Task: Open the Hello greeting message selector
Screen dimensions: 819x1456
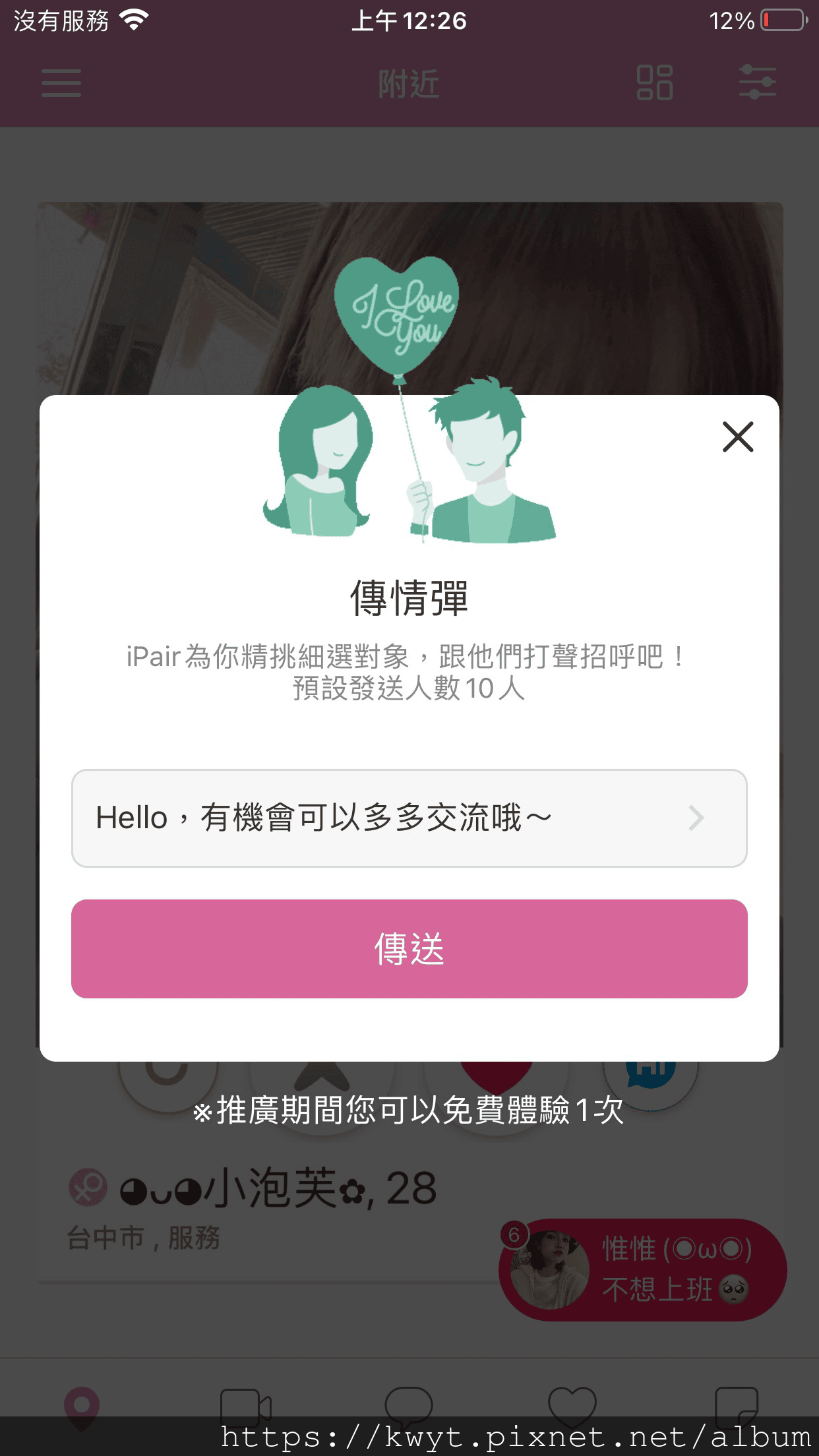Action: tap(409, 818)
